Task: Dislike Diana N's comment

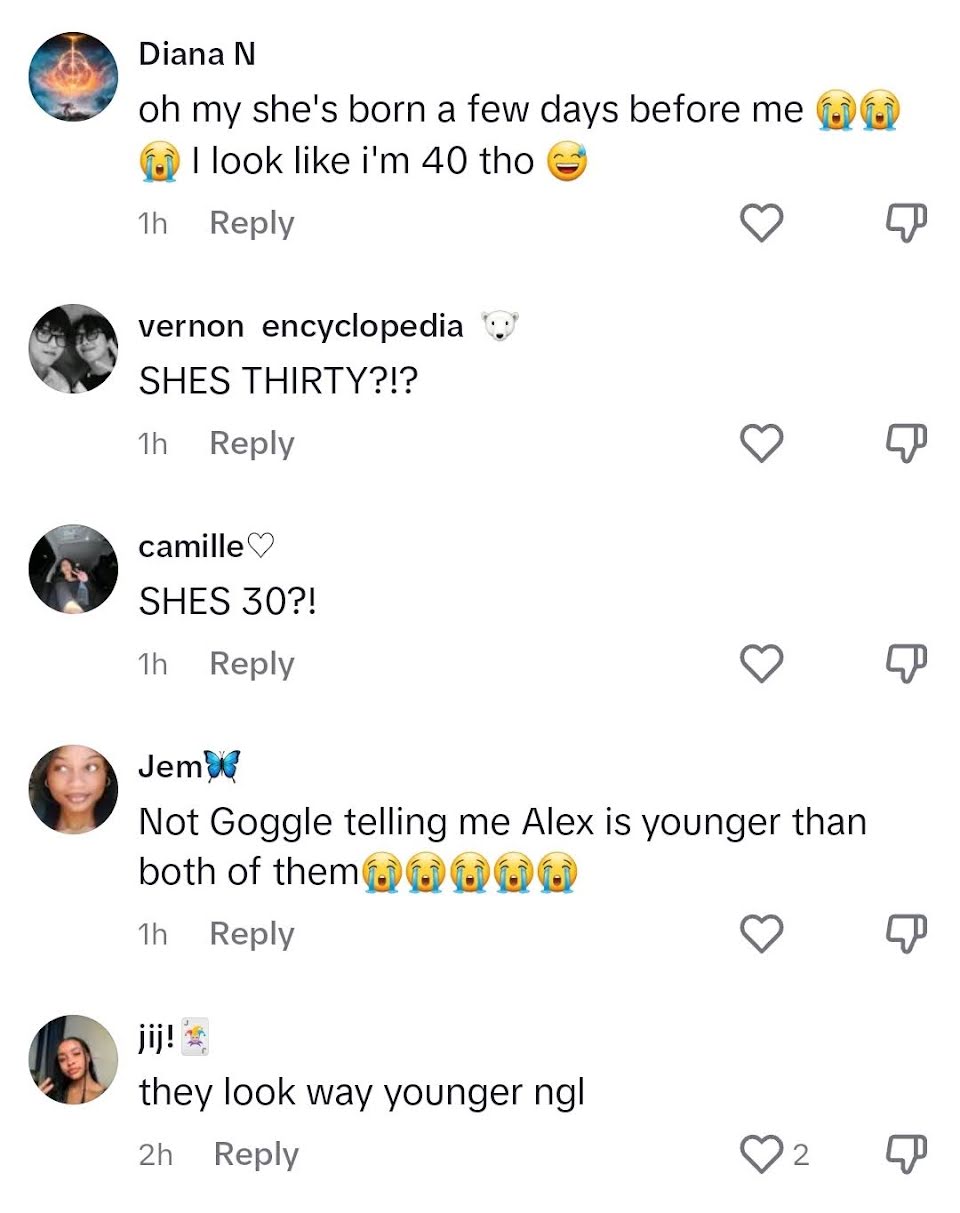Action: click(x=908, y=223)
